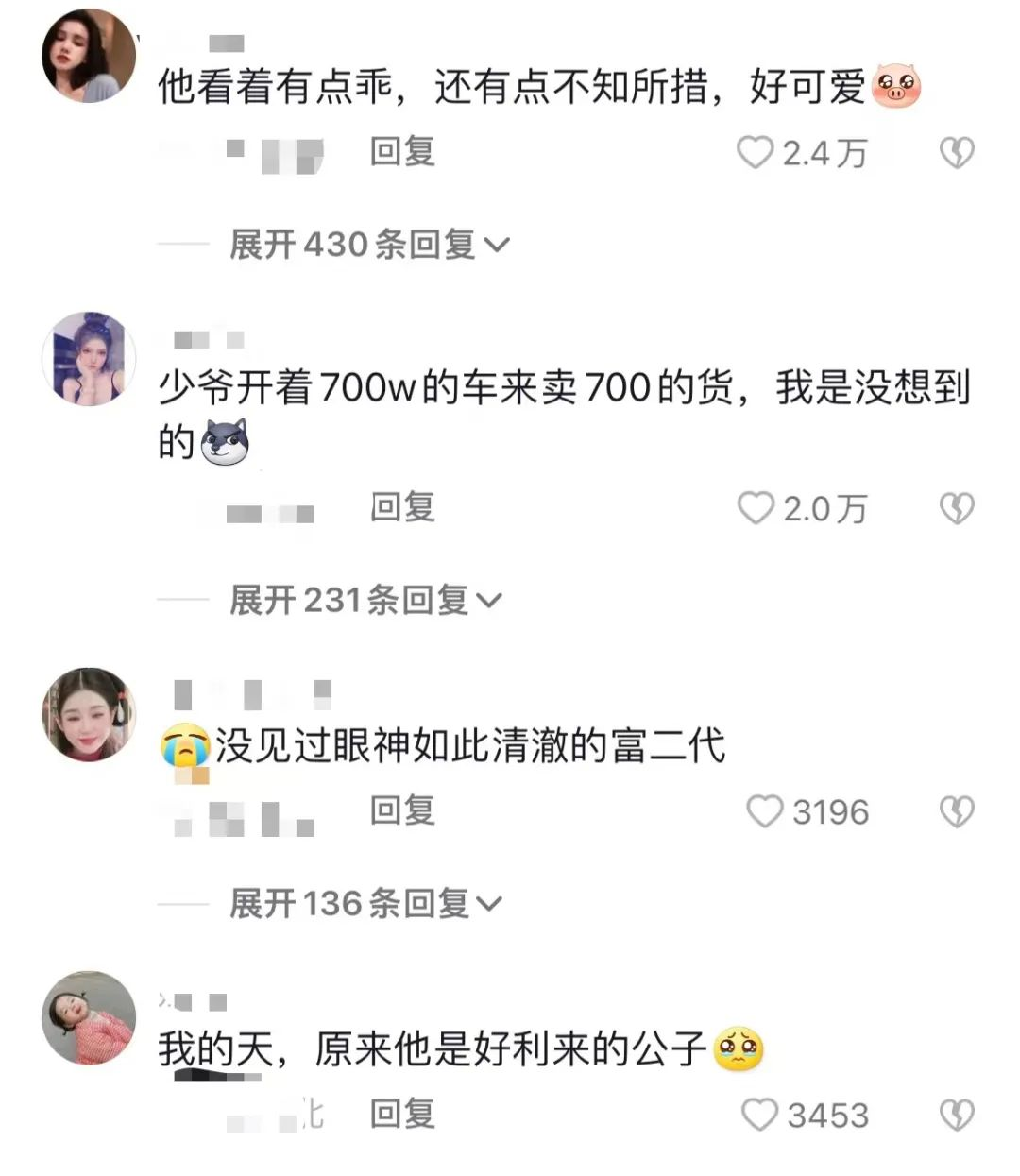1020x1176 pixels.
Task: Expand 231 replies
Action: (365, 600)
